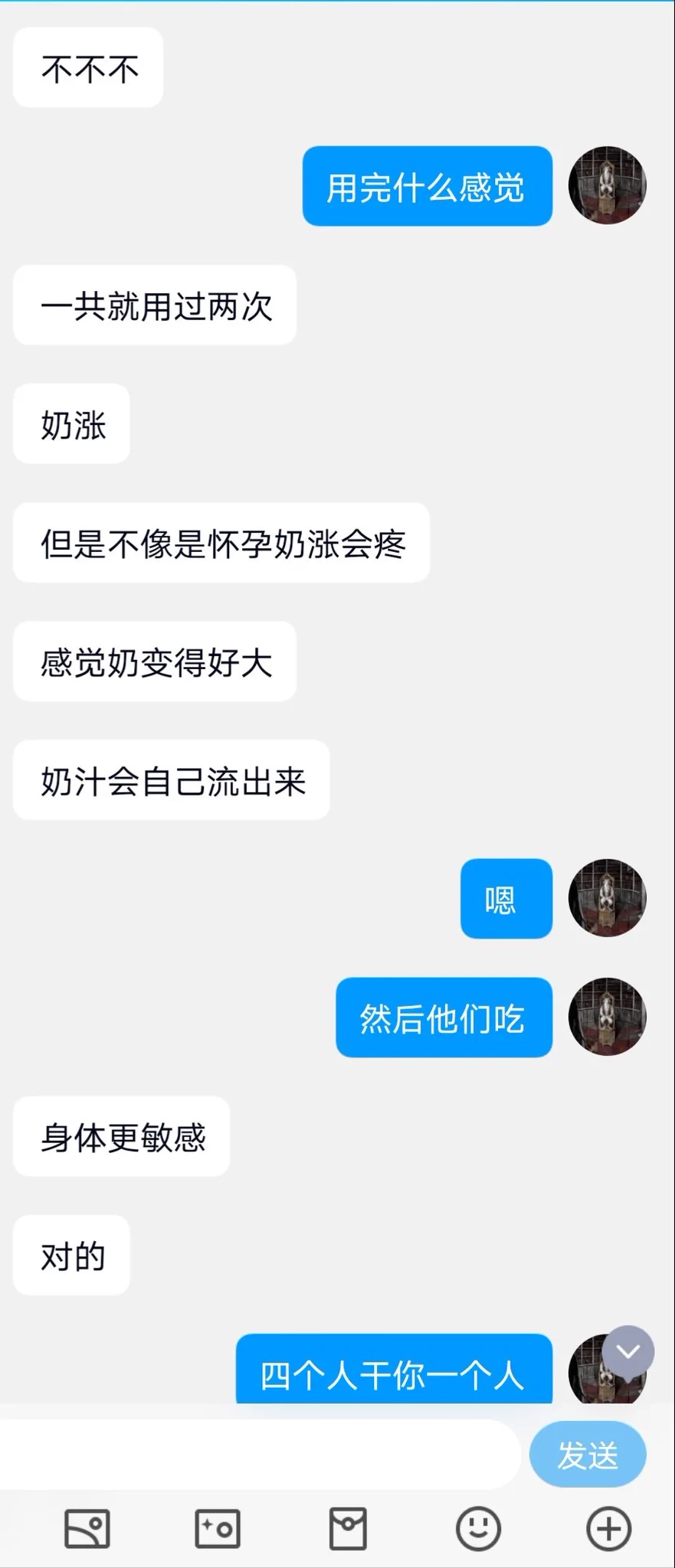Open the red packet icon
Image resolution: width=675 pixels, height=1568 pixels.
tap(348, 1529)
